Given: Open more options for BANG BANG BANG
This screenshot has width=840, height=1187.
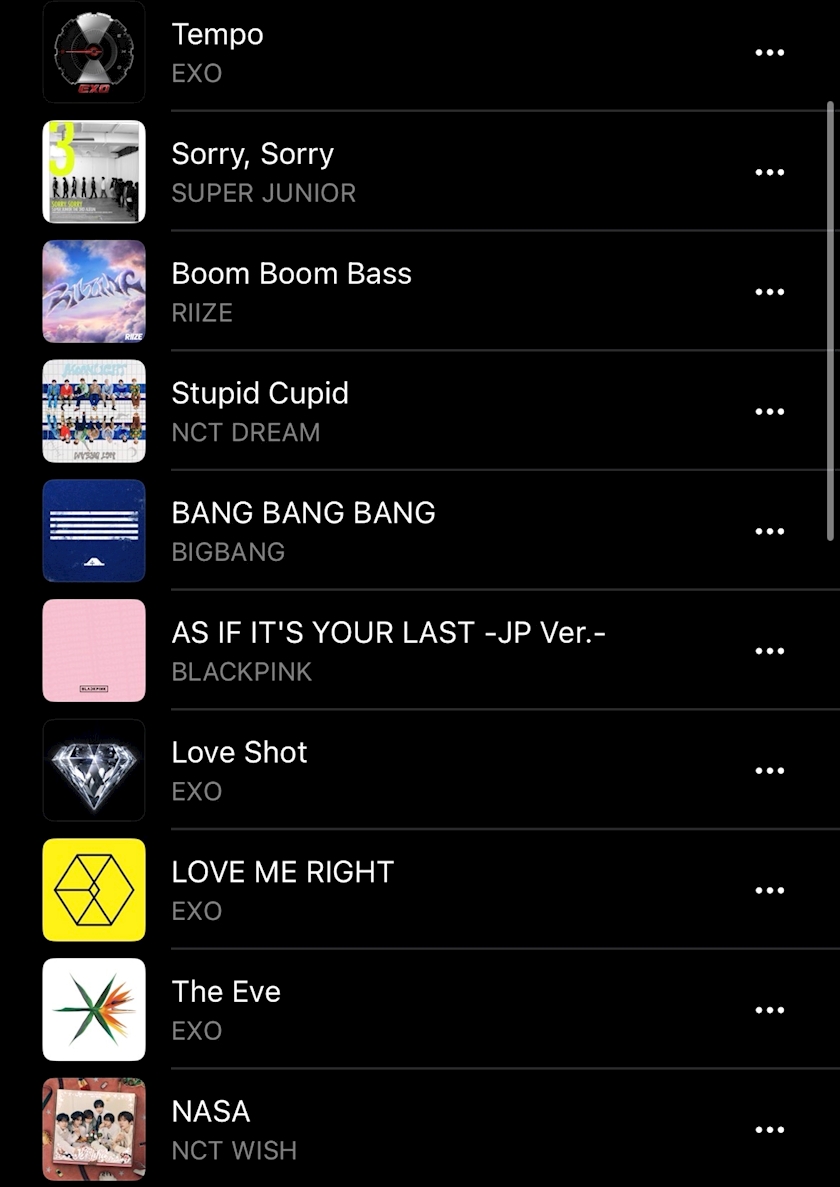Looking at the screenshot, I should (x=769, y=531).
